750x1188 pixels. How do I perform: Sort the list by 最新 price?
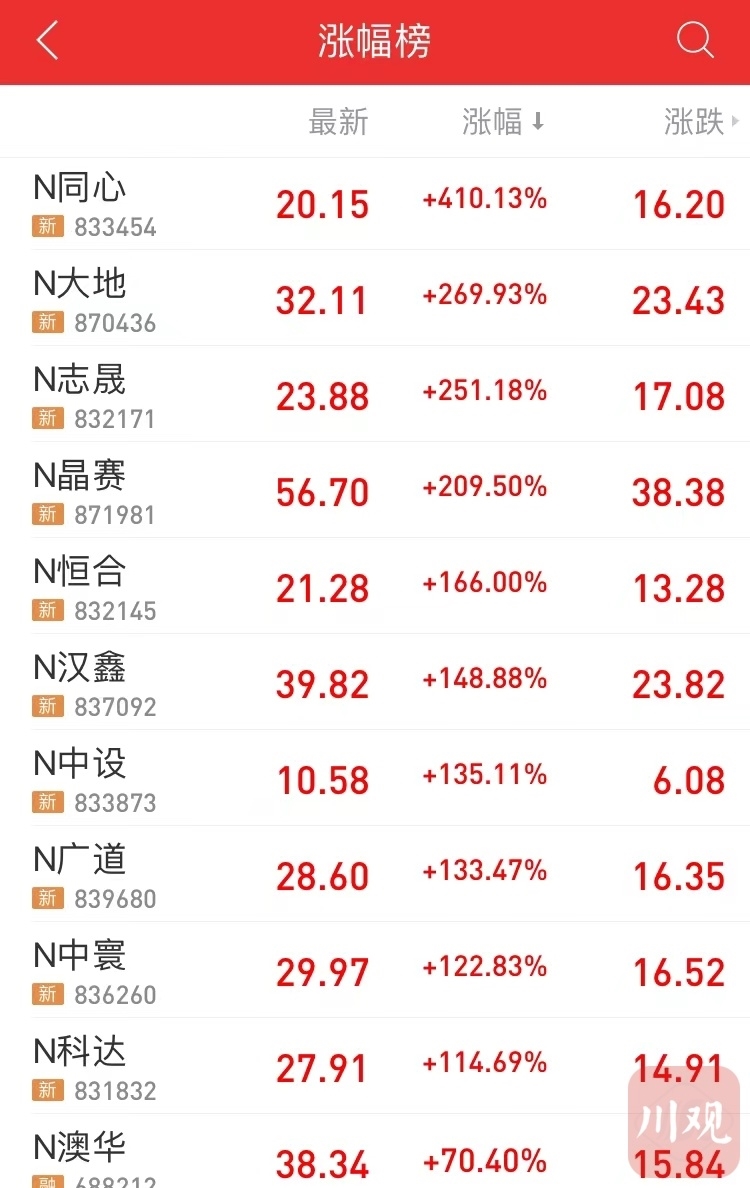pyautogui.click(x=338, y=122)
